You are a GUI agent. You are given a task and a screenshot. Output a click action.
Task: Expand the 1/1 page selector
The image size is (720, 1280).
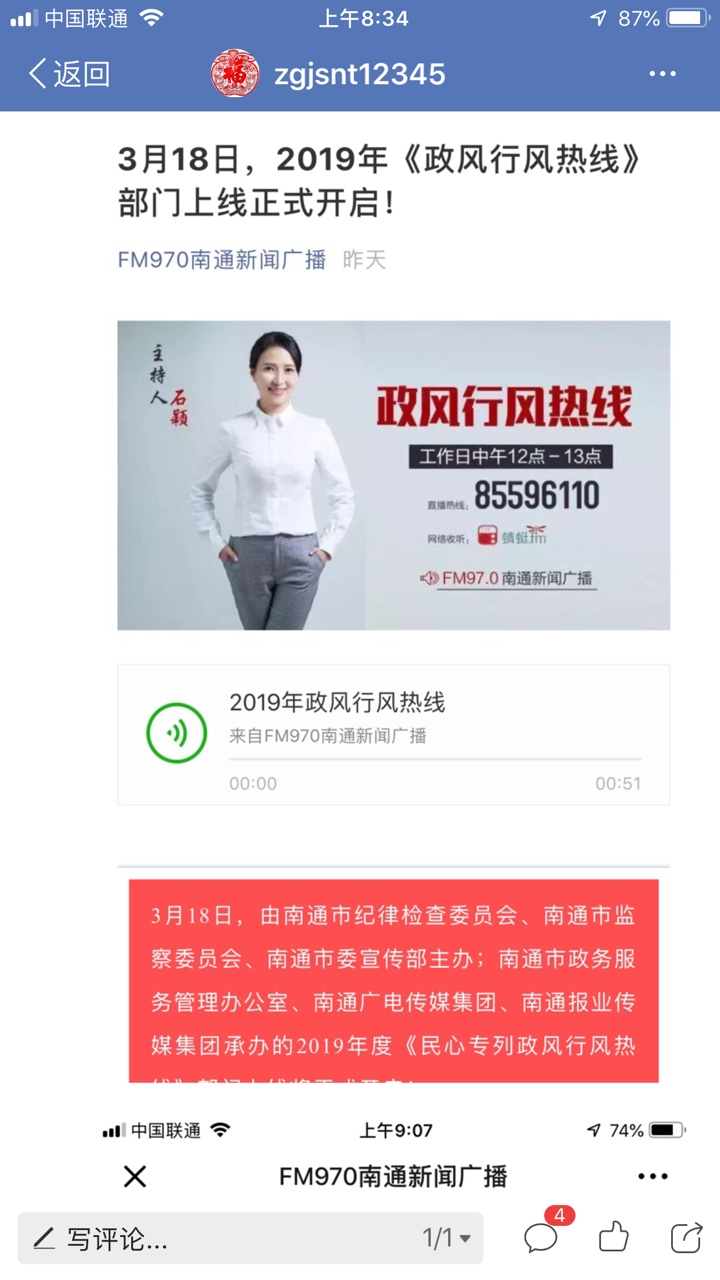coord(446,1239)
